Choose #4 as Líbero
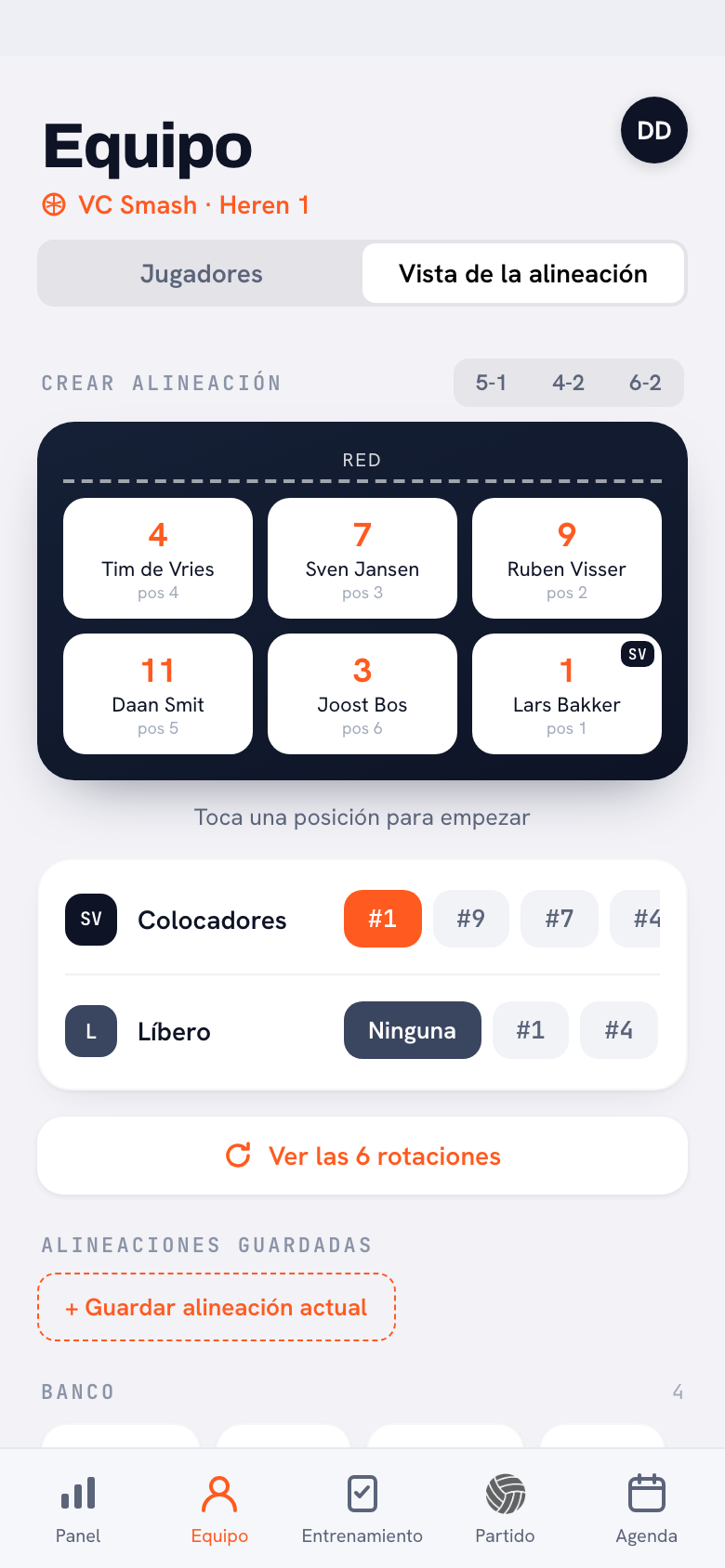725x1568 pixels. [x=619, y=1030]
